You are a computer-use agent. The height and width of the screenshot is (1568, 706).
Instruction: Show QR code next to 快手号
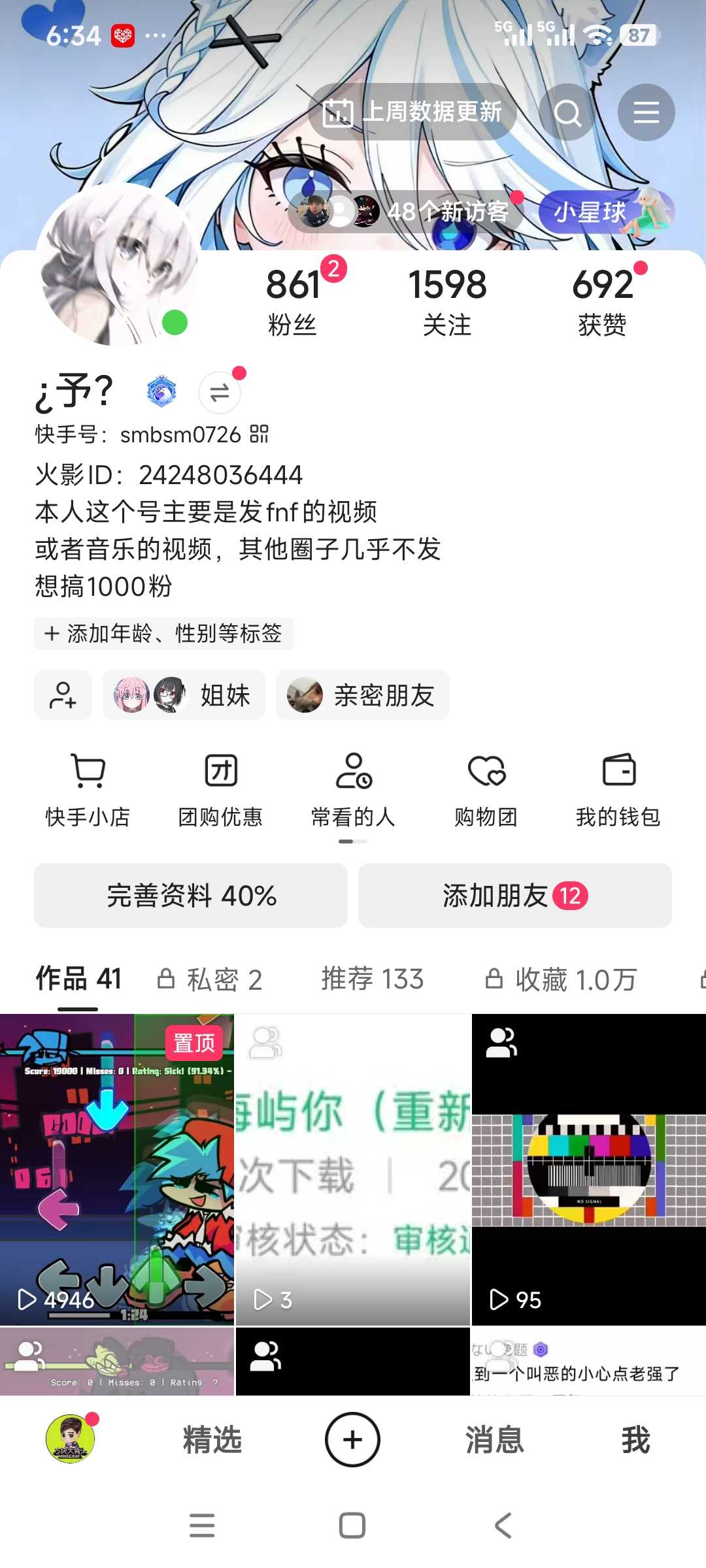[x=260, y=434]
